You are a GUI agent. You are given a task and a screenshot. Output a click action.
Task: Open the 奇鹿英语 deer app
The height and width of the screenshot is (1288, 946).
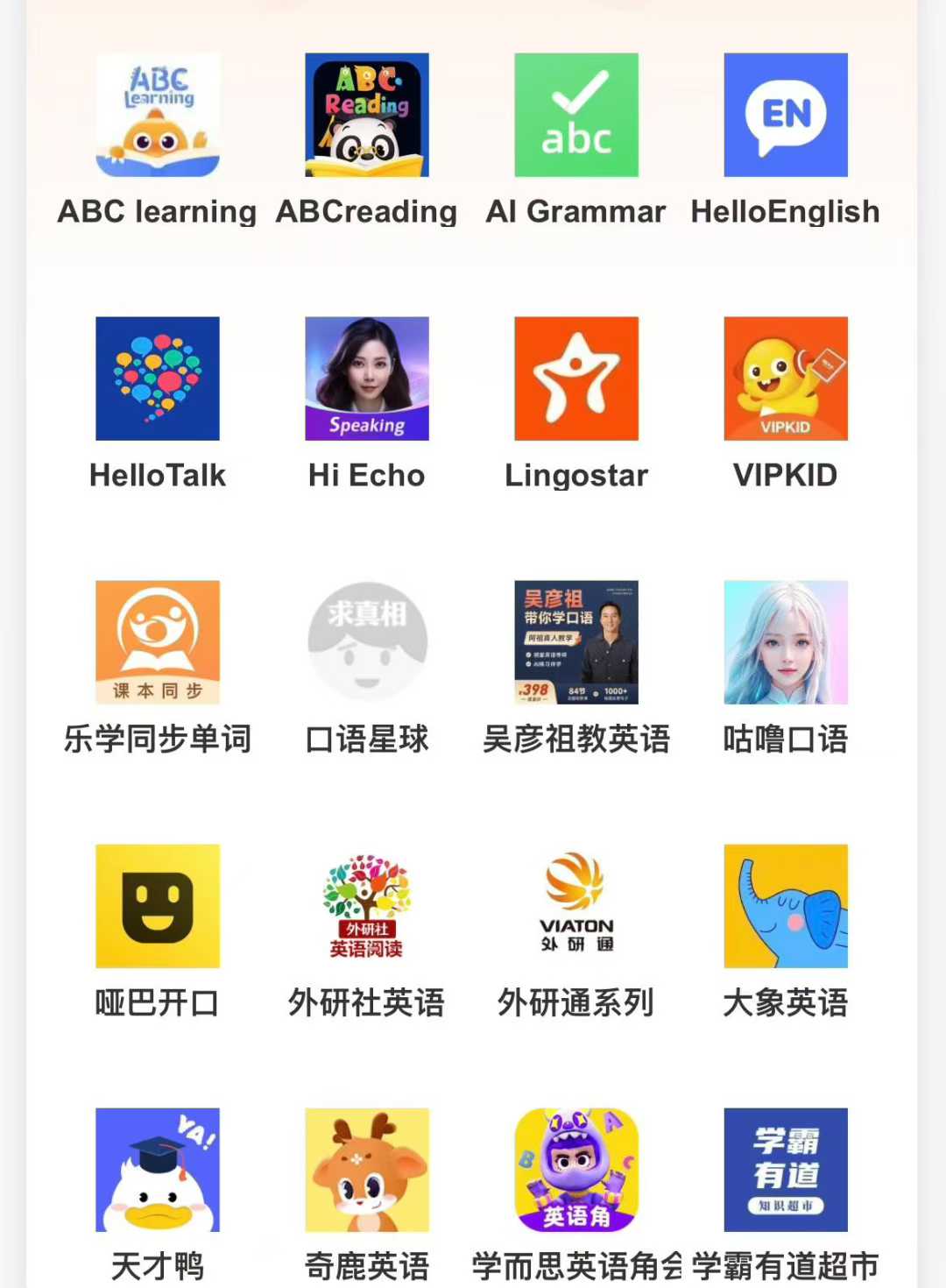366,1170
